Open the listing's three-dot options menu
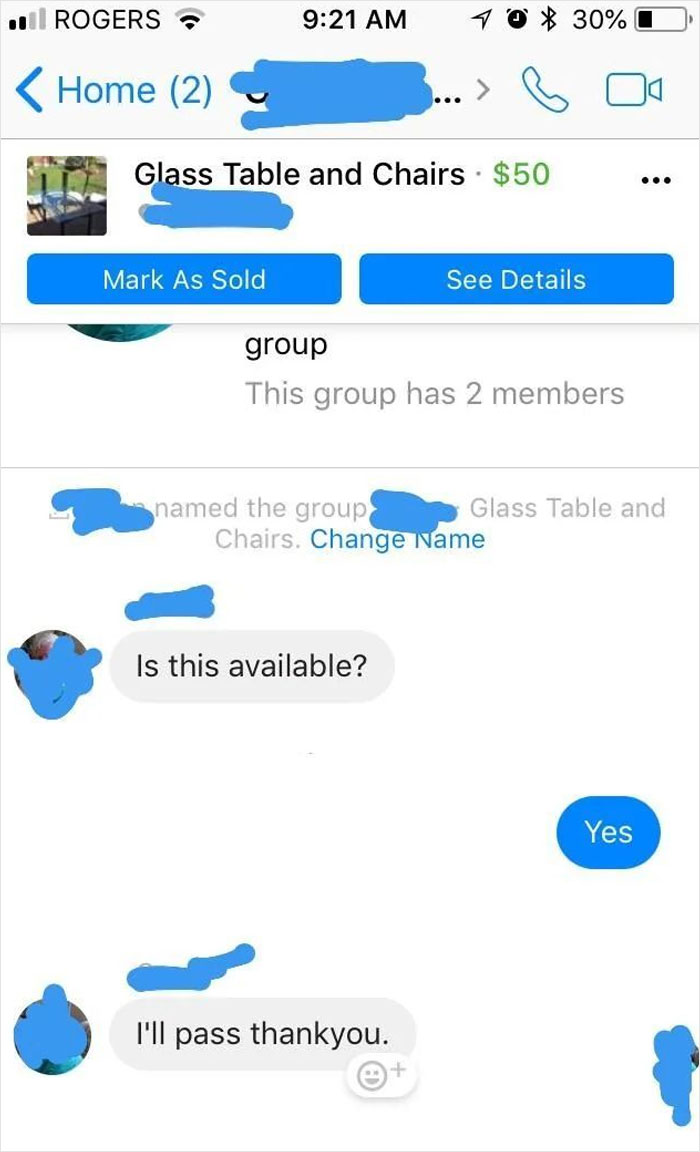 coord(655,183)
